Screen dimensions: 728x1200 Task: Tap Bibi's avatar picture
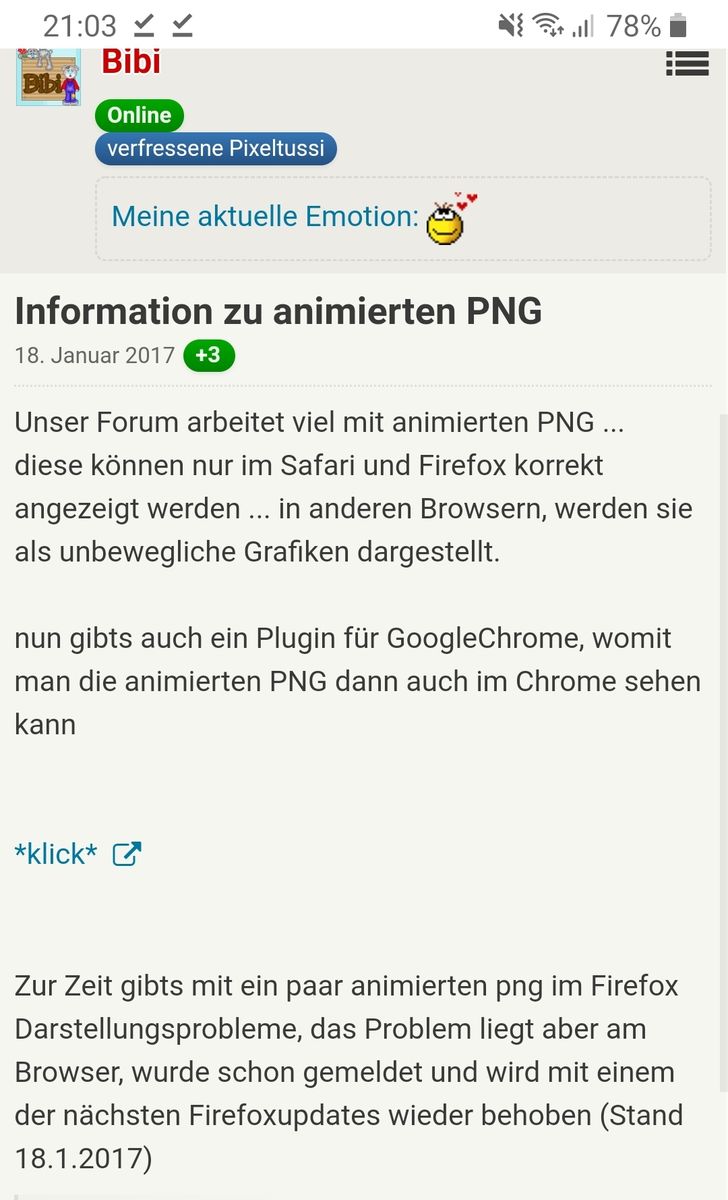click(48, 78)
